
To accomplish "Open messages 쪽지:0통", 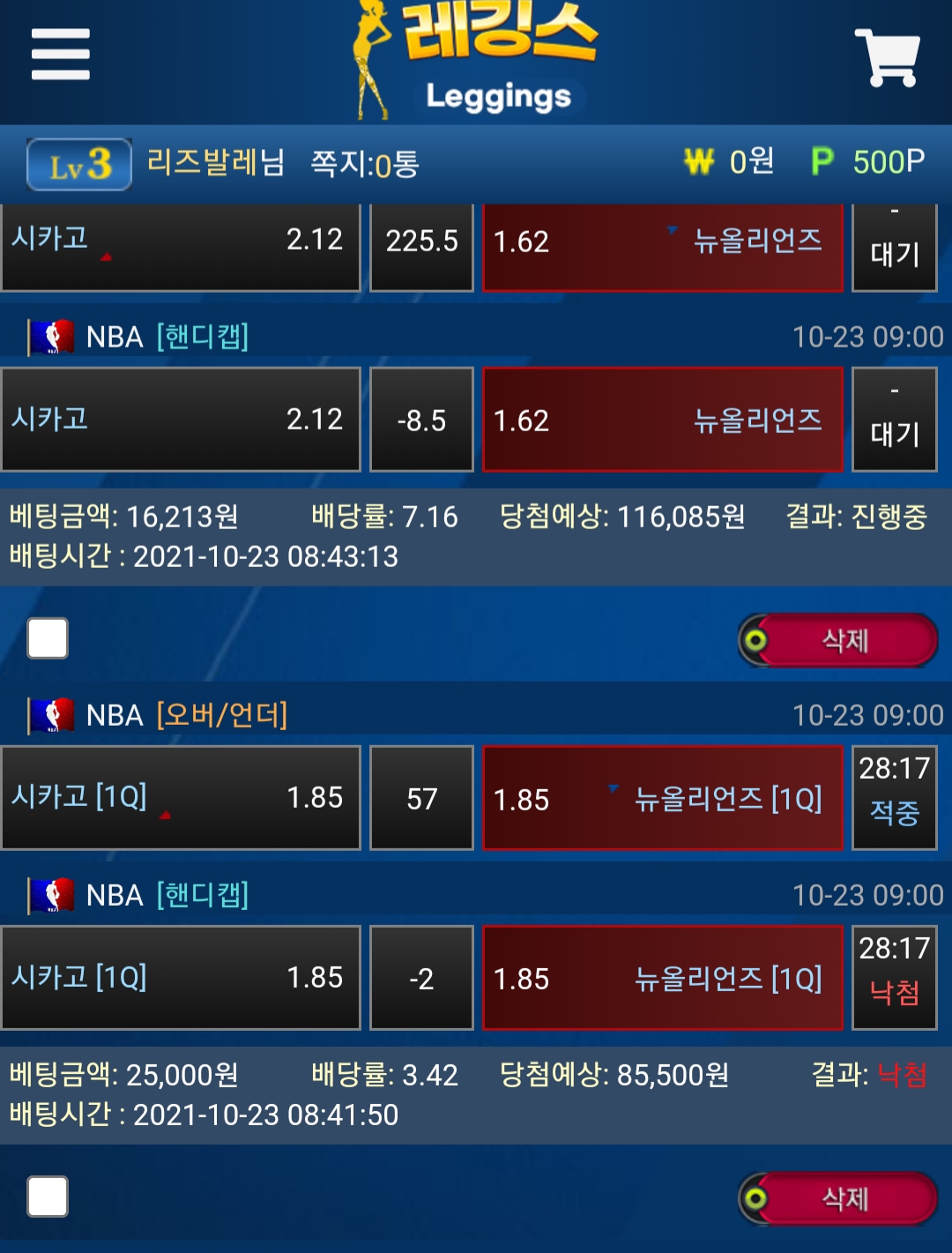I will pyautogui.click(x=365, y=163).
